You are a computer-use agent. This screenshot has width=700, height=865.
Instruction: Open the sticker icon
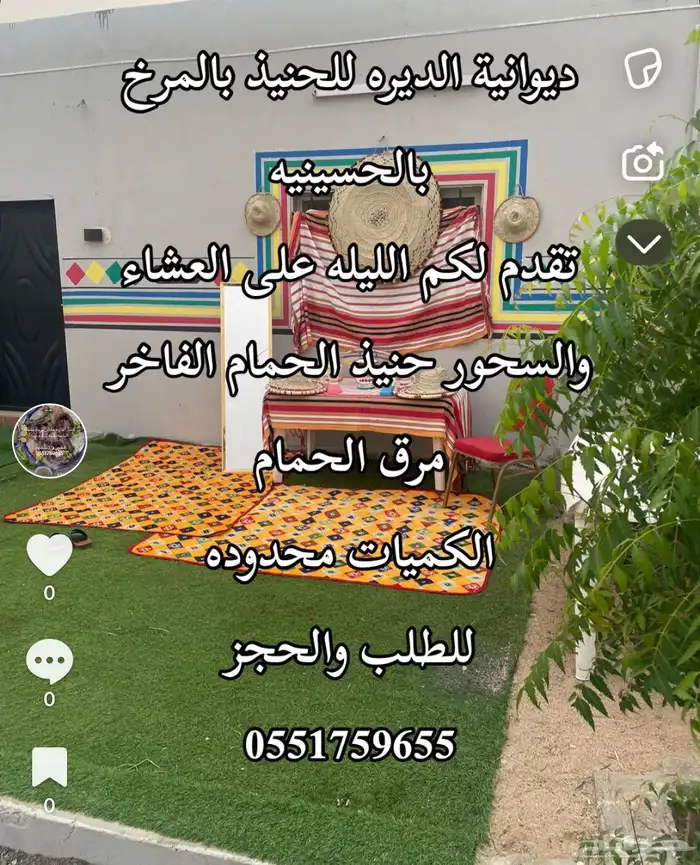(x=643, y=68)
